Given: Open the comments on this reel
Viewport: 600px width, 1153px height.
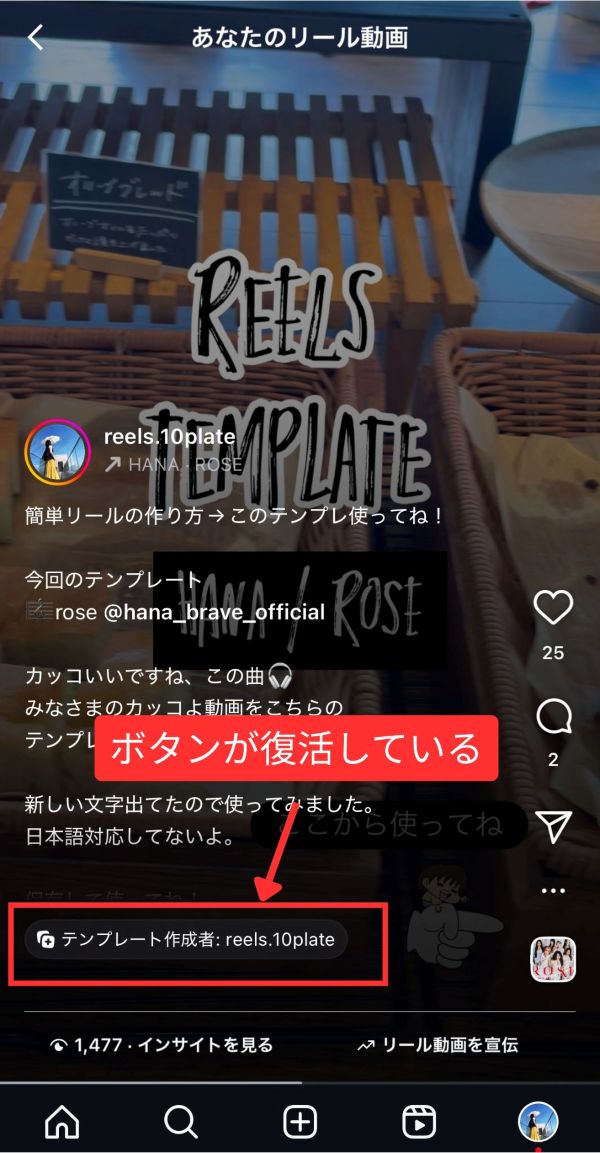Looking at the screenshot, I should point(553,715).
